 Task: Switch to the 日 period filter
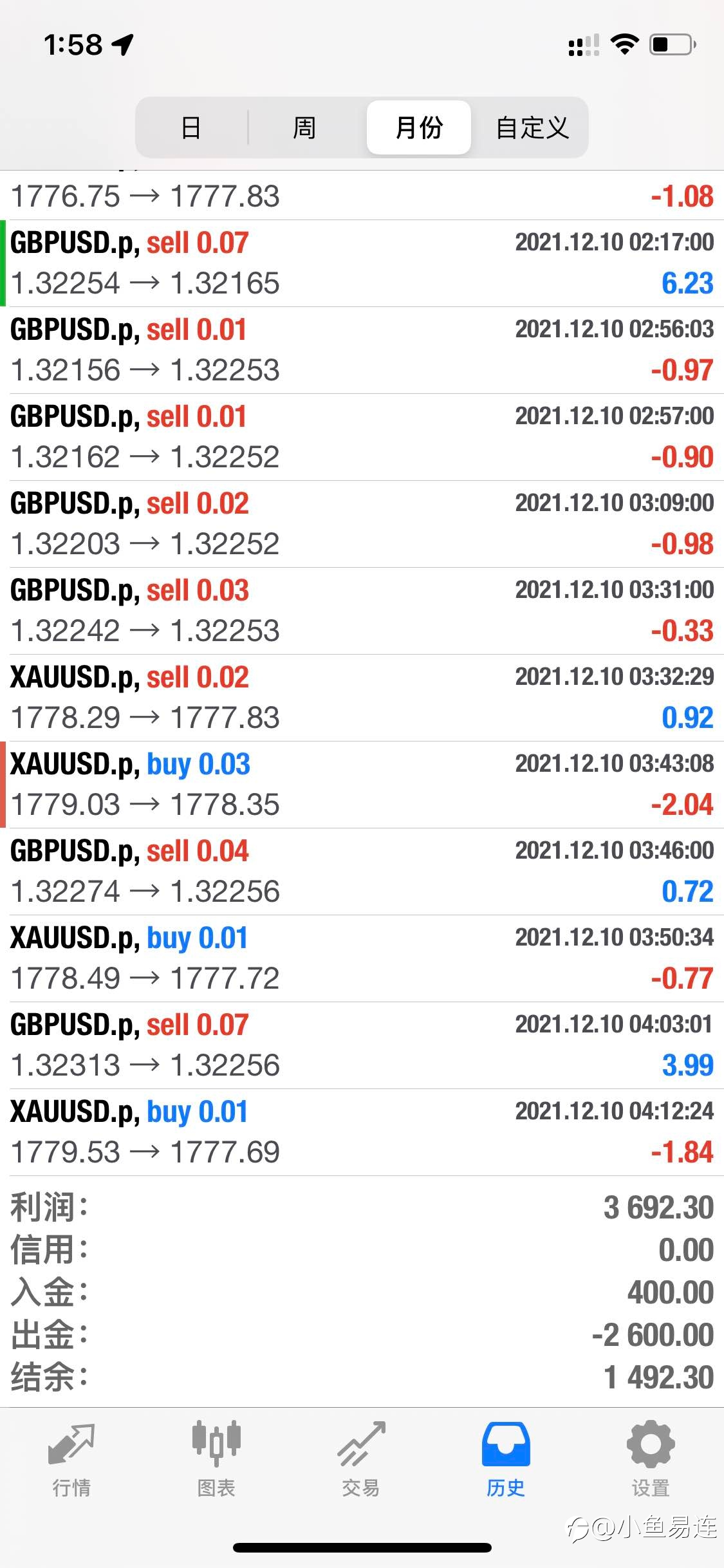tap(191, 127)
